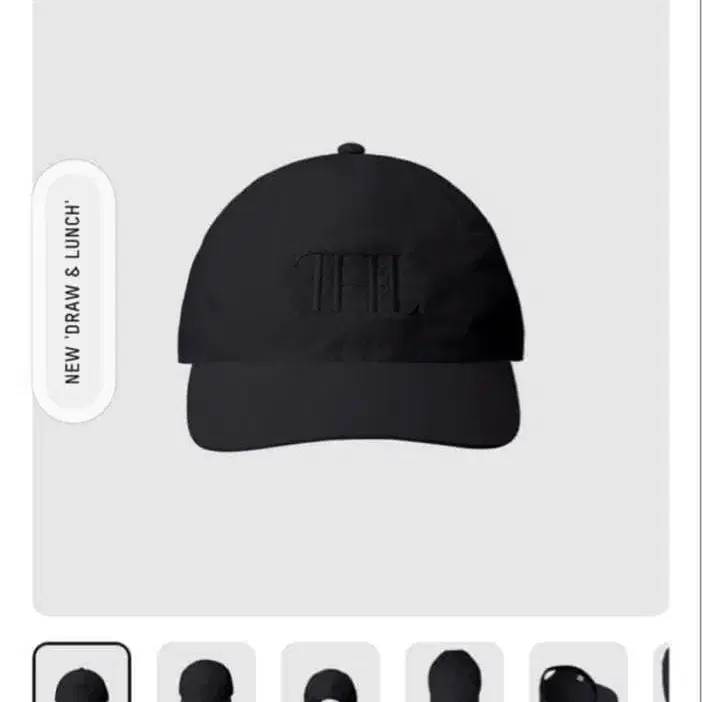Switch to the fourth cap thumbnail photo
702x702 pixels.
pos(454,673)
